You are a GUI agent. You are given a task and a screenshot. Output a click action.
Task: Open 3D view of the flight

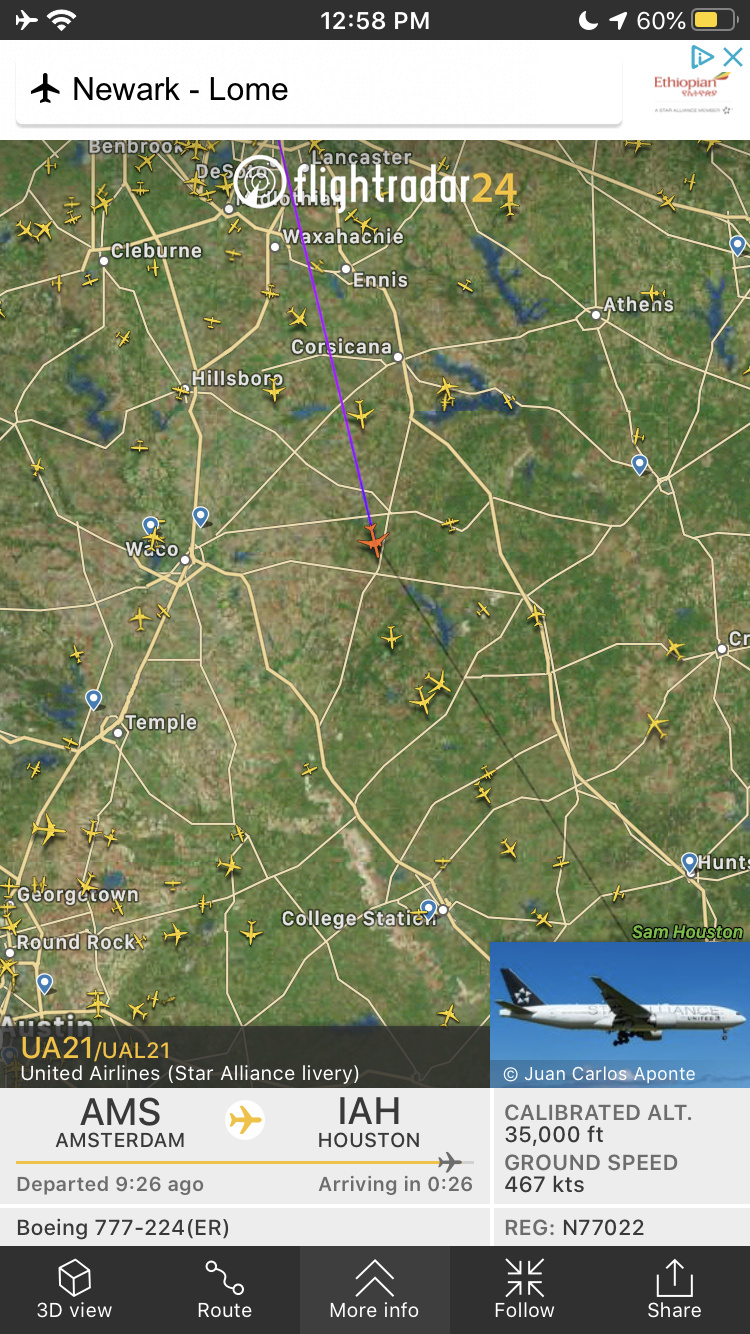point(74,1289)
